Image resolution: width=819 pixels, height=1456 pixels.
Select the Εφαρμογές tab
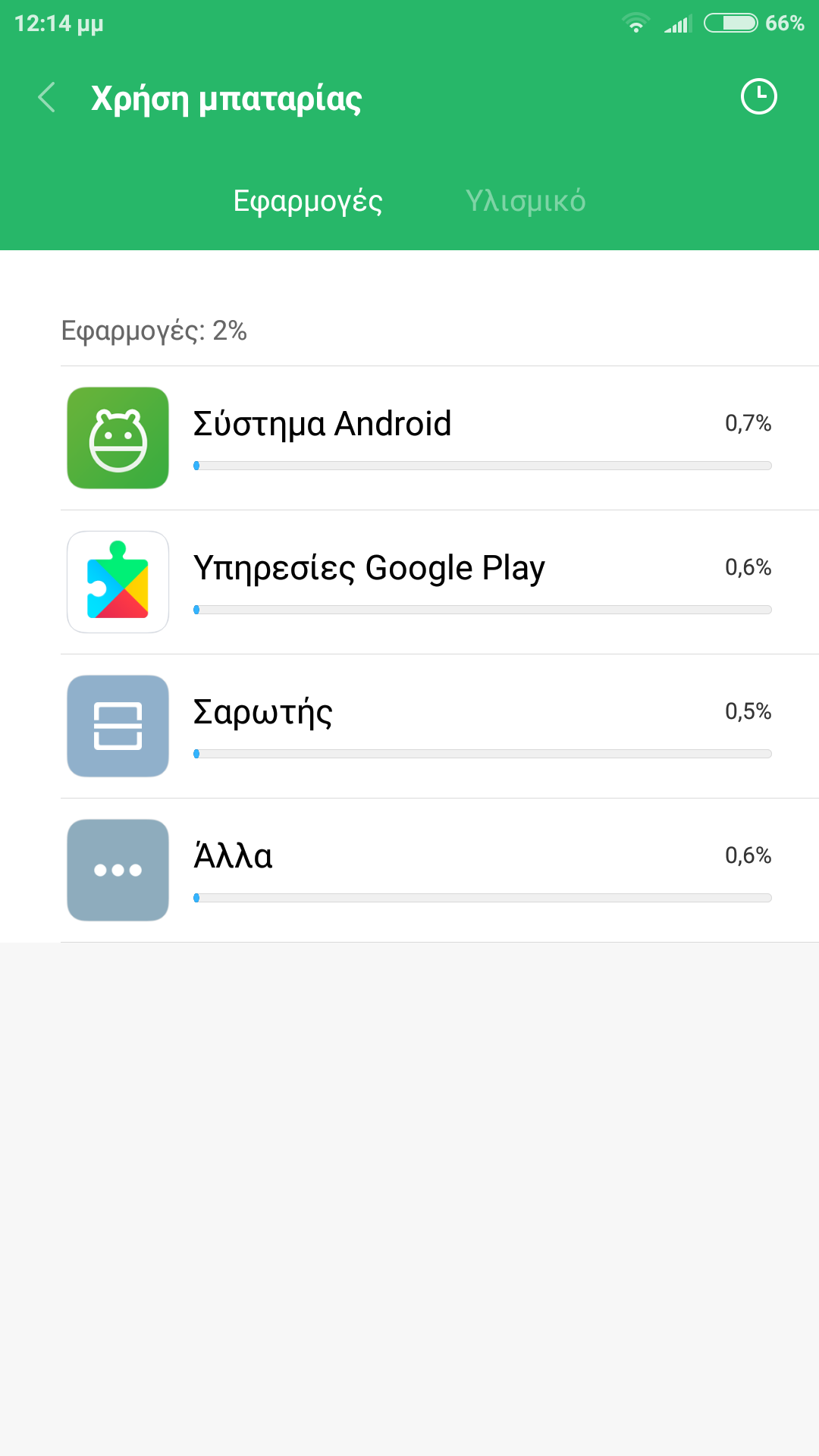click(x=308, y=201)
